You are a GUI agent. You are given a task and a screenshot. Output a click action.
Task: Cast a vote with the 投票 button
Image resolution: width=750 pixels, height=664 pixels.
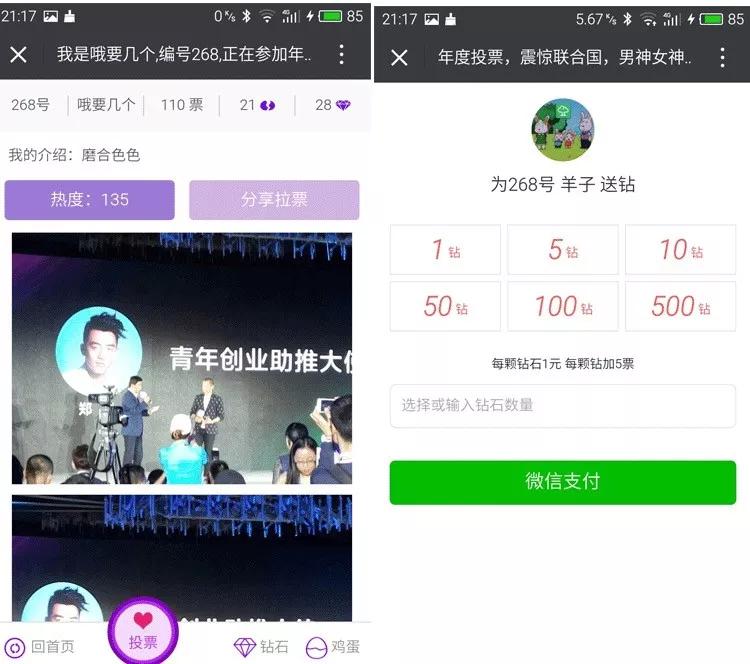143,630
